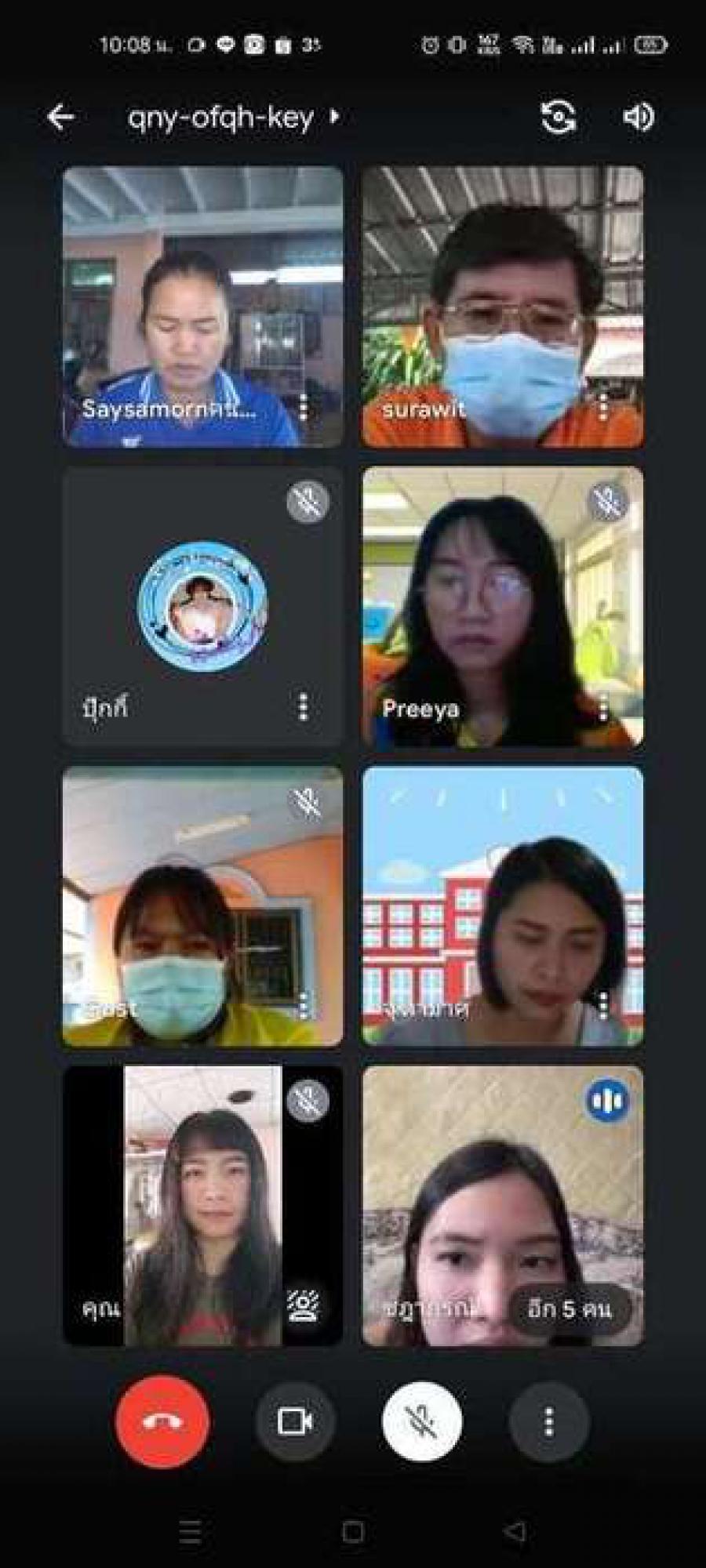Switch the camera view

click(x=559, y=118)
